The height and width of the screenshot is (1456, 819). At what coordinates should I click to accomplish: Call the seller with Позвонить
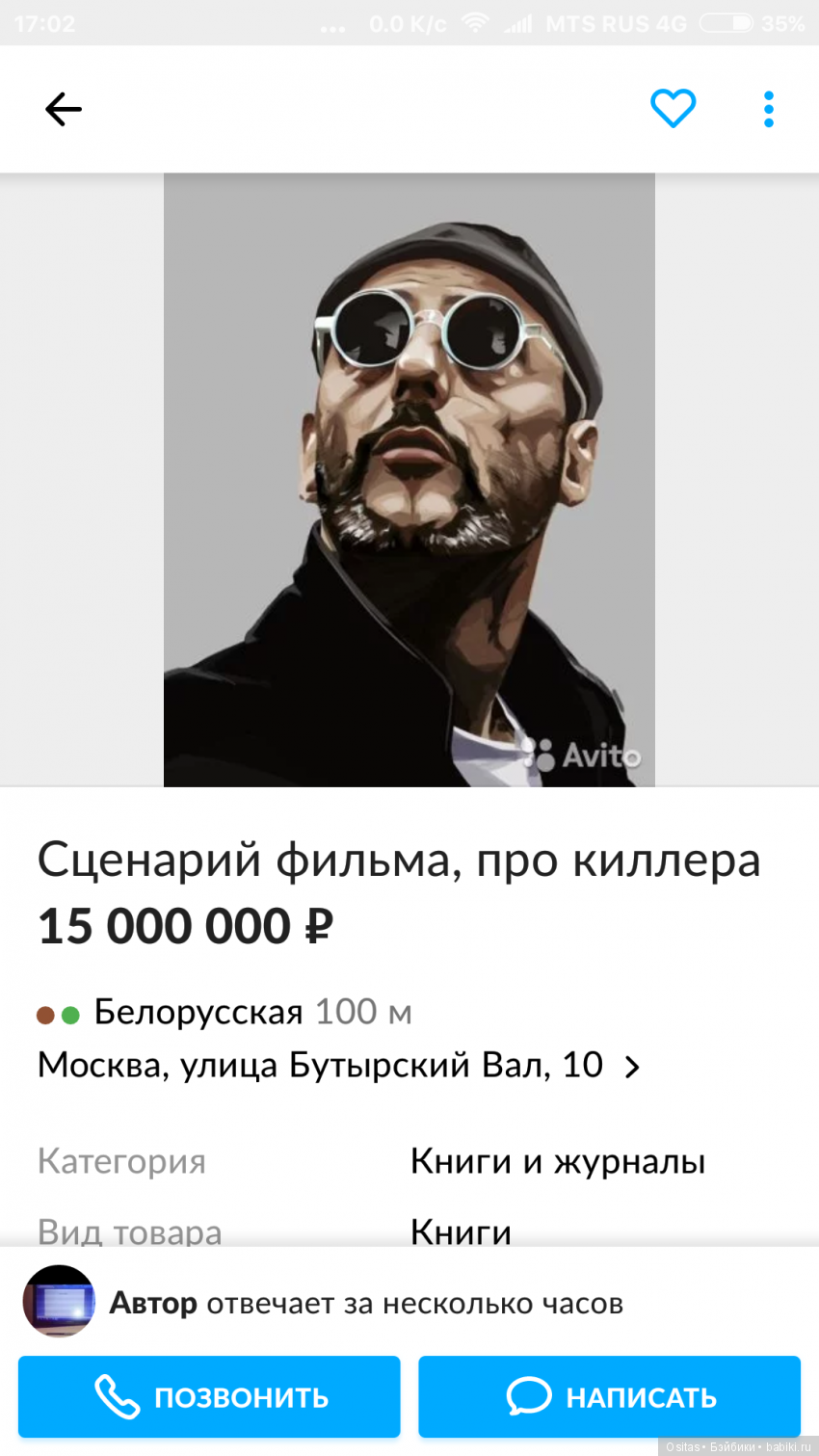pos(209,1396)
